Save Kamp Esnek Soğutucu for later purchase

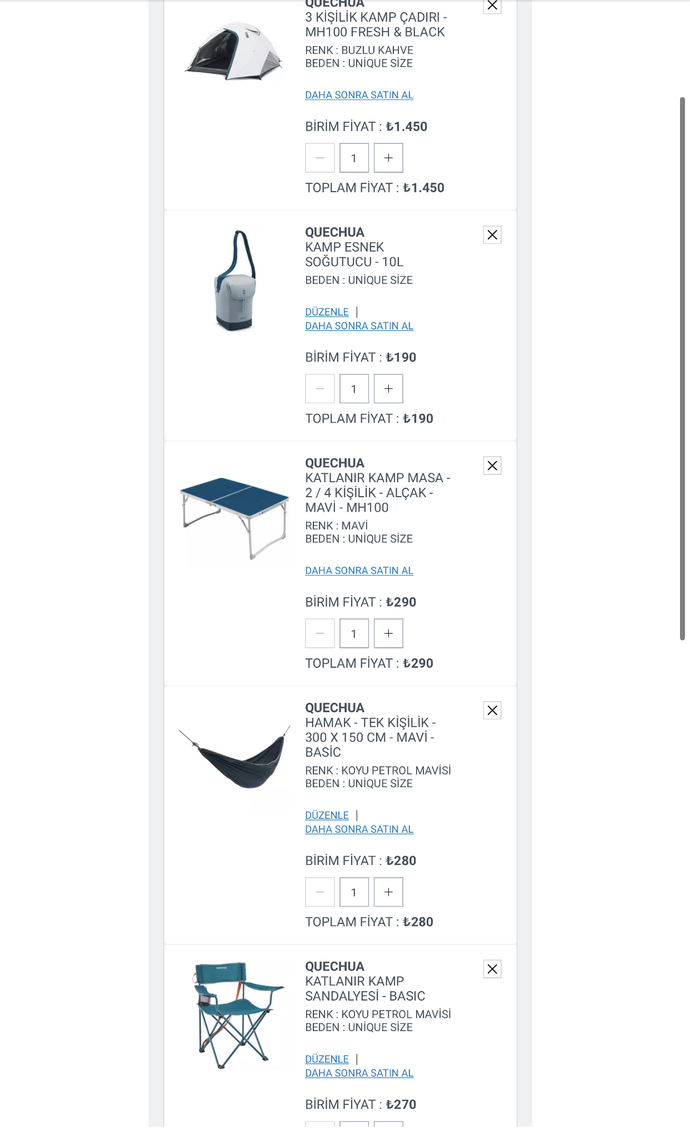[359, 326]
